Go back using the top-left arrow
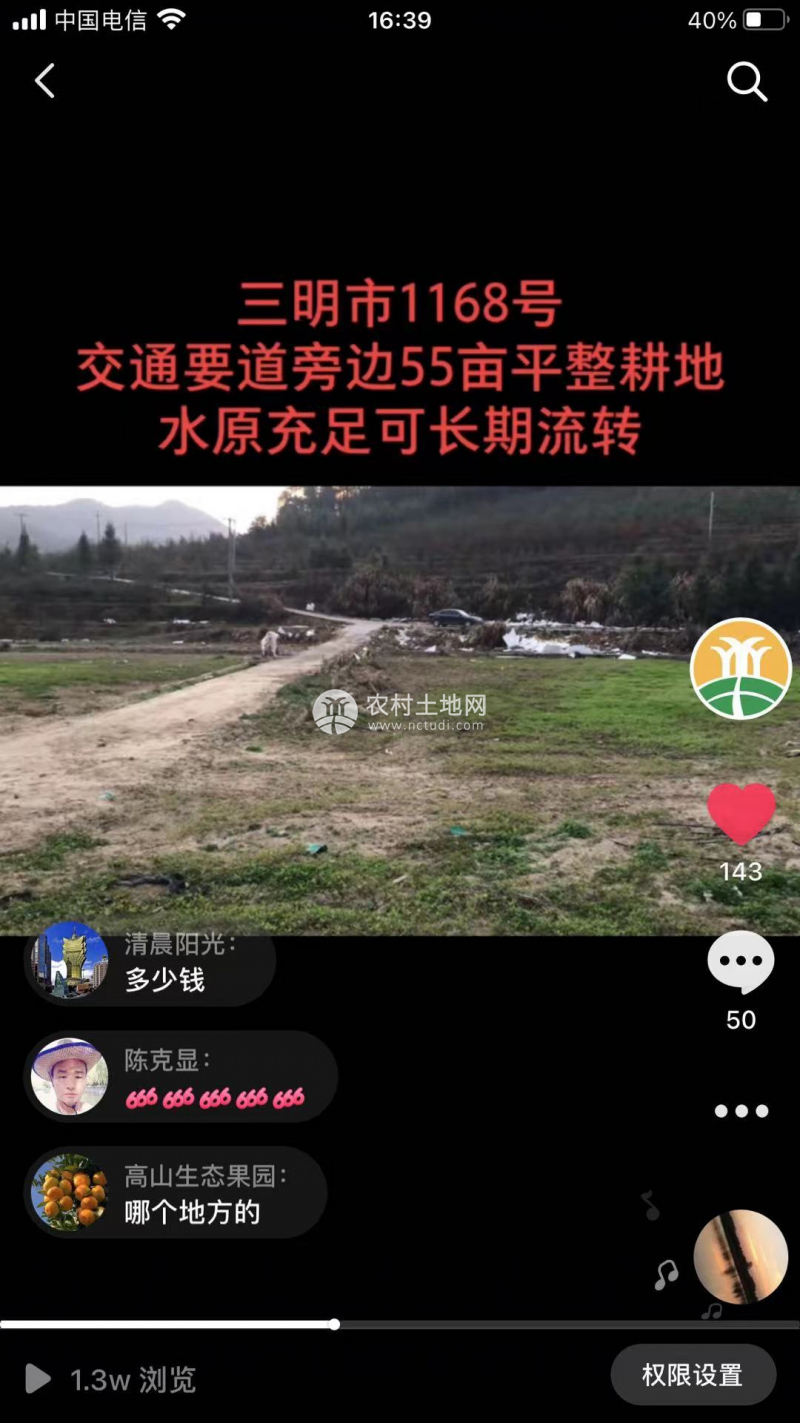Viewport: 800px width, 1423px height. (45, 81)
